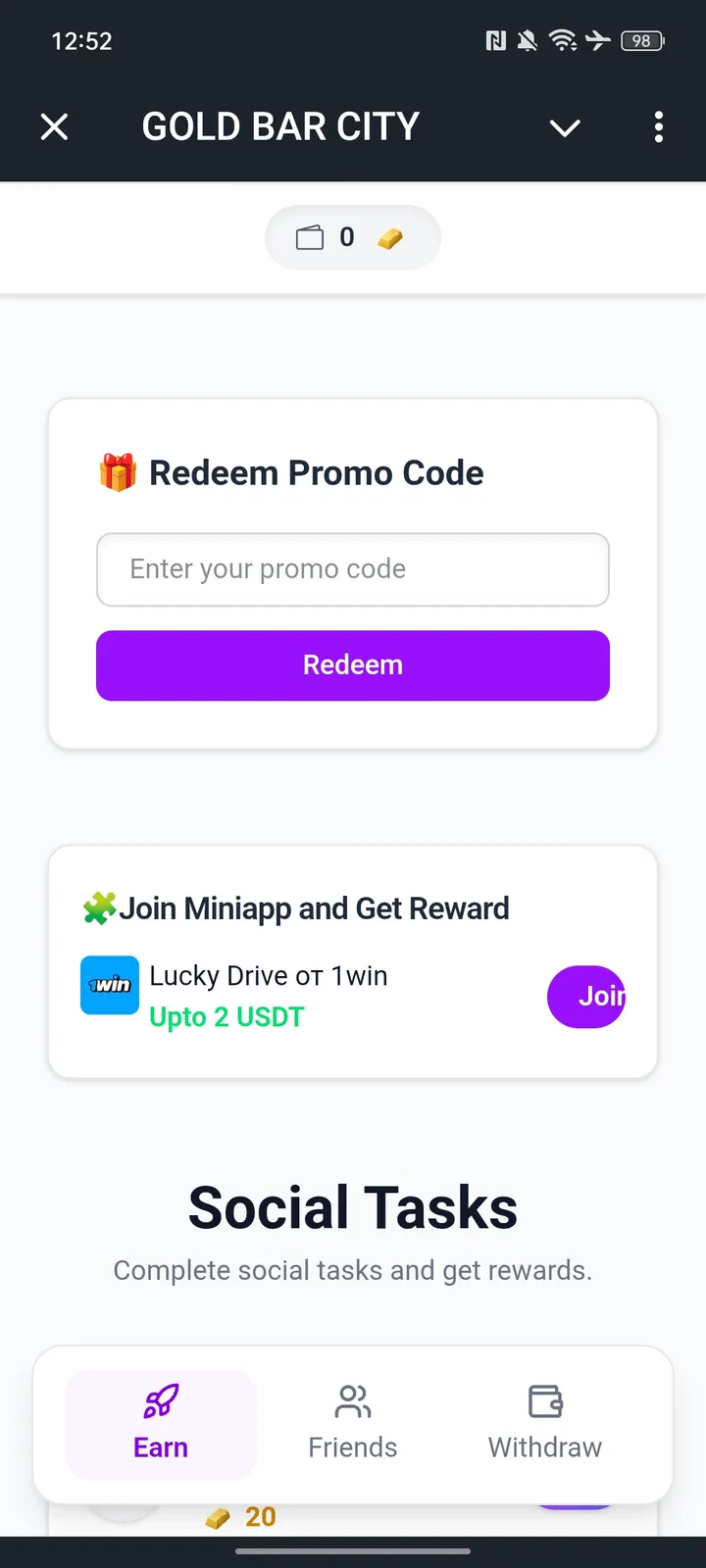706x1568 pixels.
Task: Open the dropdown arrow beside GOLD BAR CITY
Action: pos(565,128)
